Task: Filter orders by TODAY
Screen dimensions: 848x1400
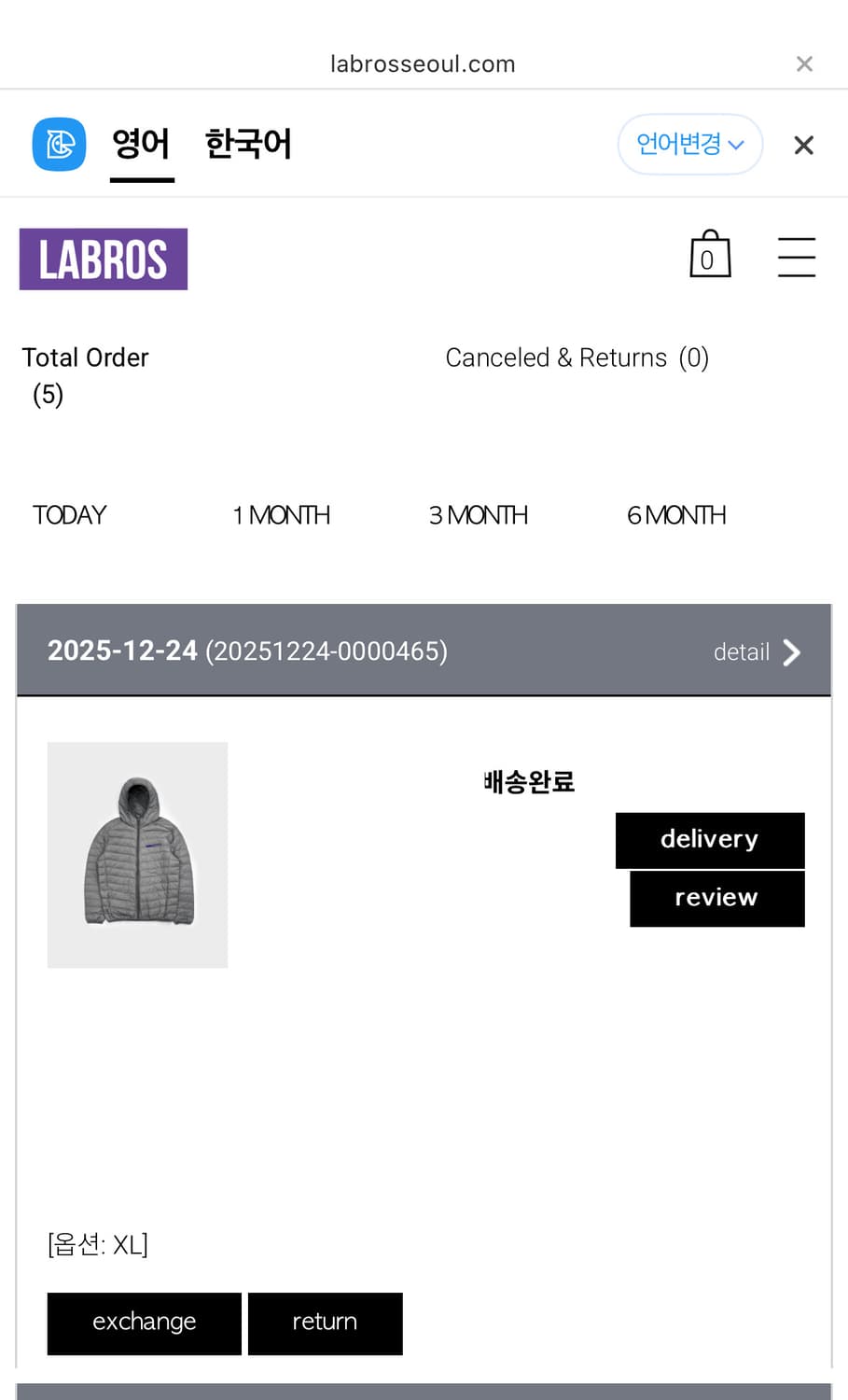Action: (68, 514)
